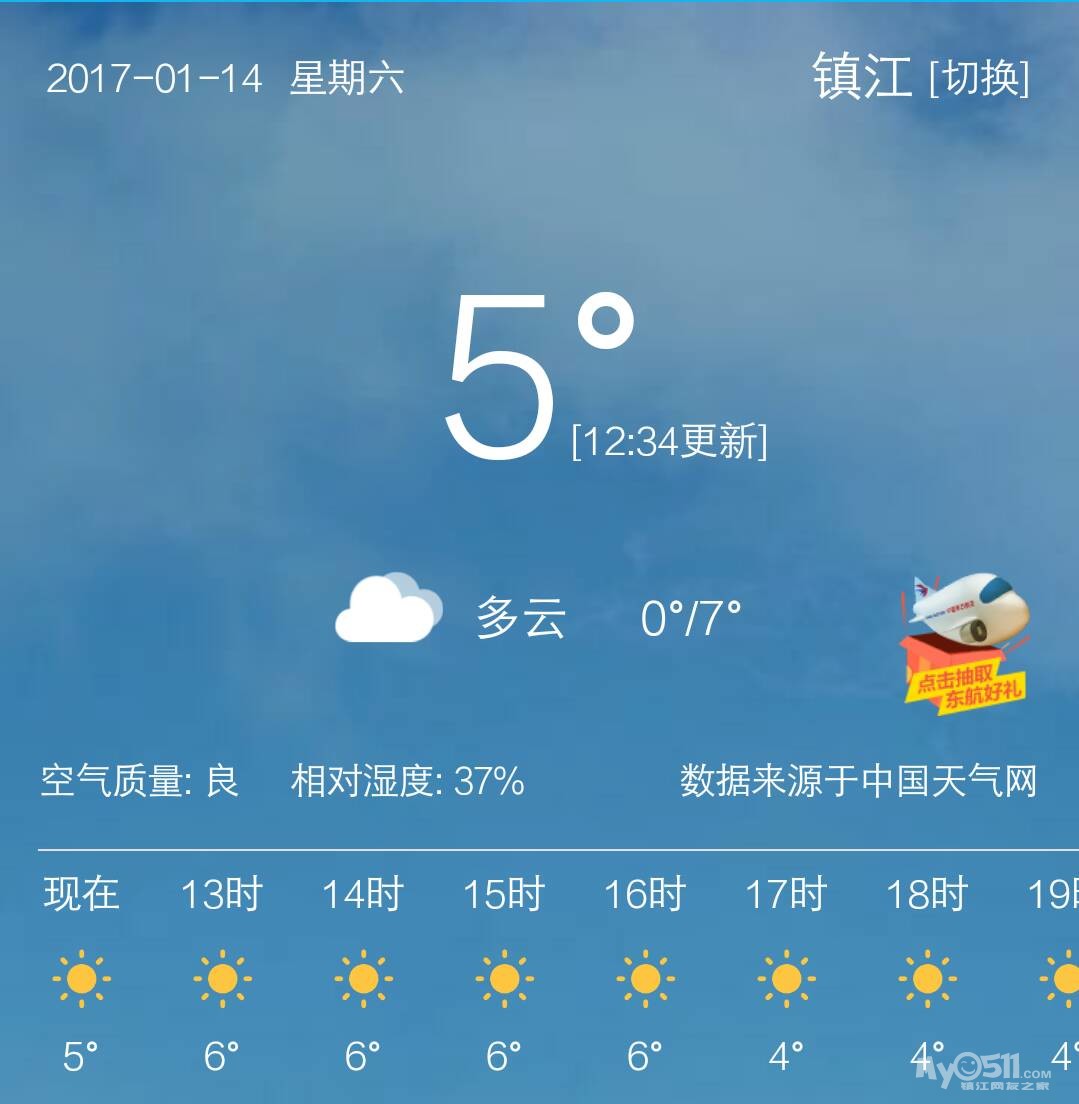This screenshot has height=1104, width=1079.
Task: Open the 东航好礼 lucky draw banner
Action: [966, 645]
